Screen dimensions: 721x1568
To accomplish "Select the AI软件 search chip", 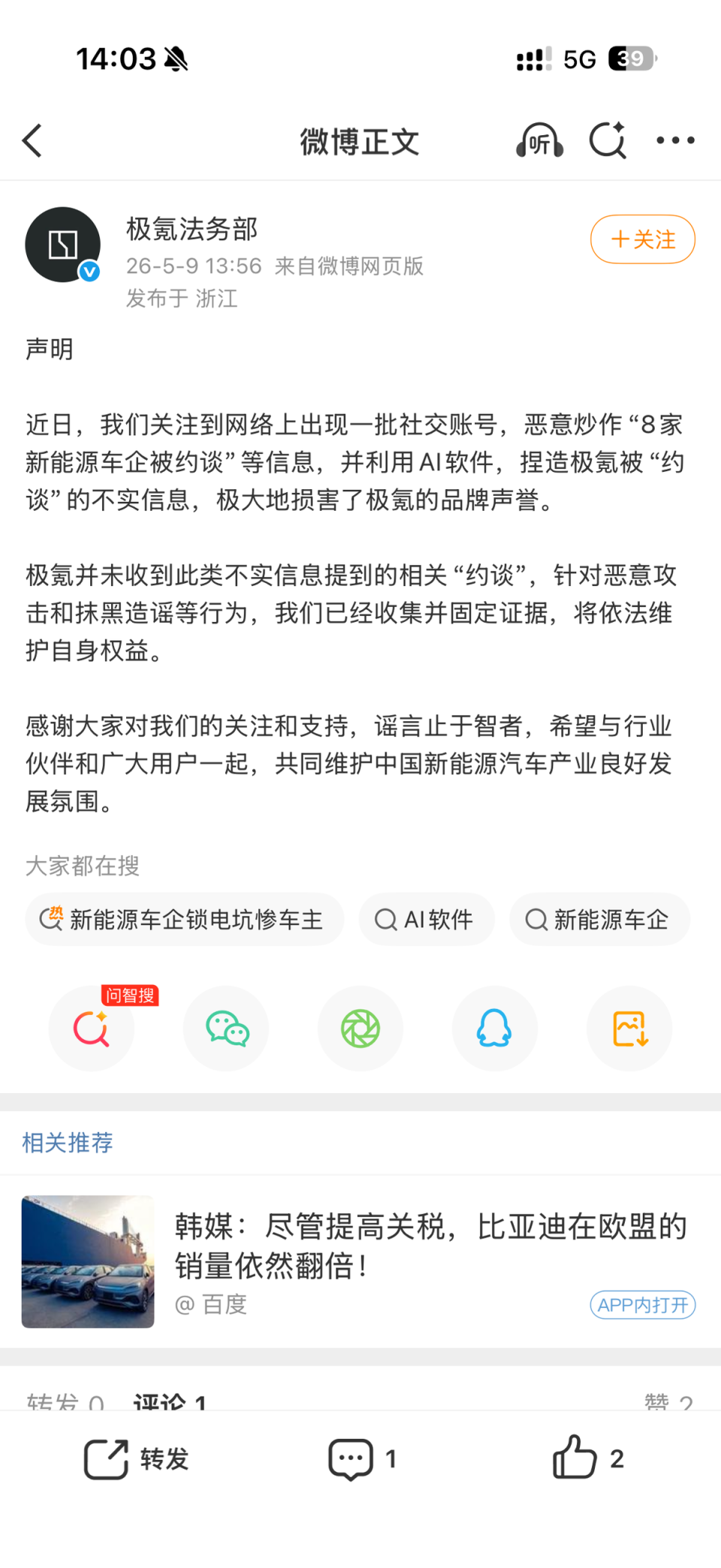I will (426, 919).
